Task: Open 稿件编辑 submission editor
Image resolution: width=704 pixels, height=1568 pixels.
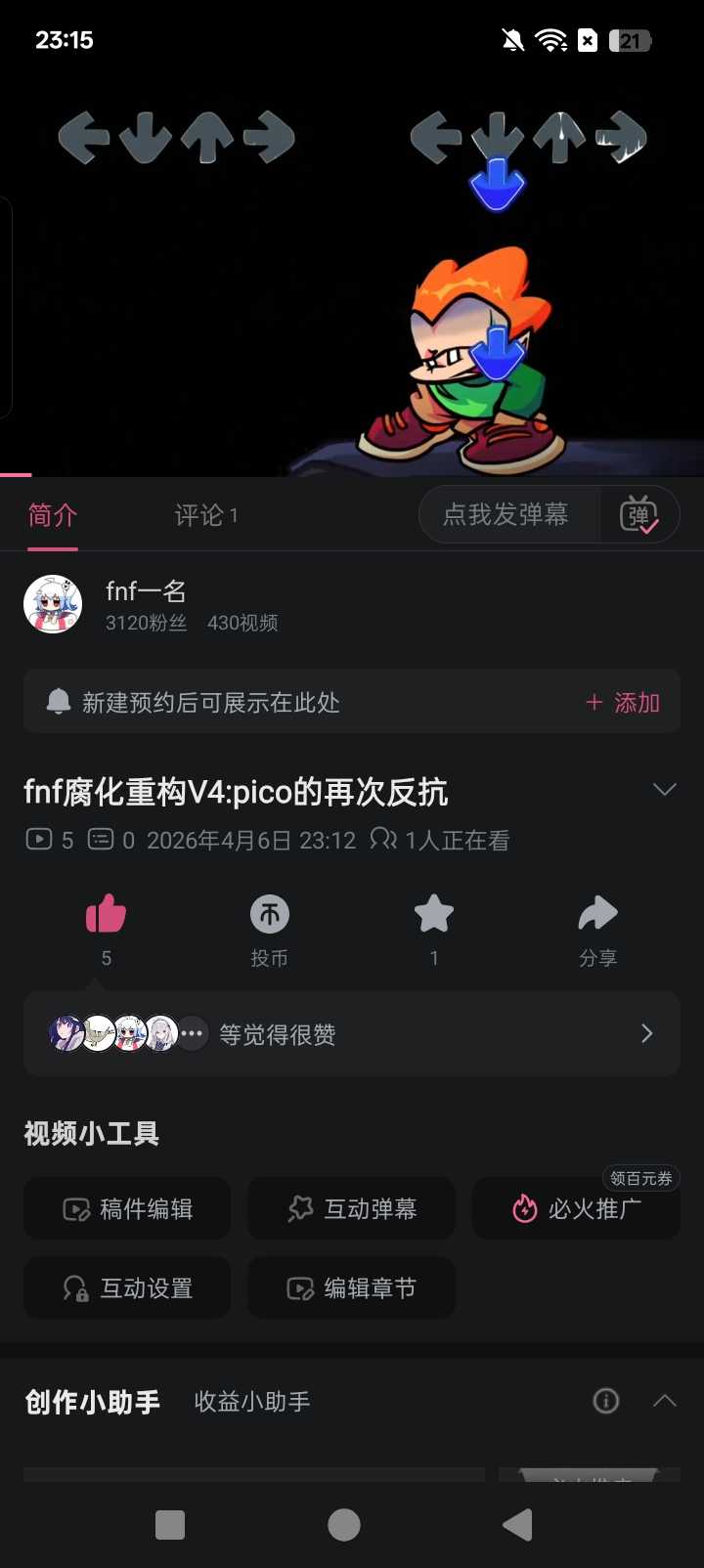Action: coord(127,1209)
